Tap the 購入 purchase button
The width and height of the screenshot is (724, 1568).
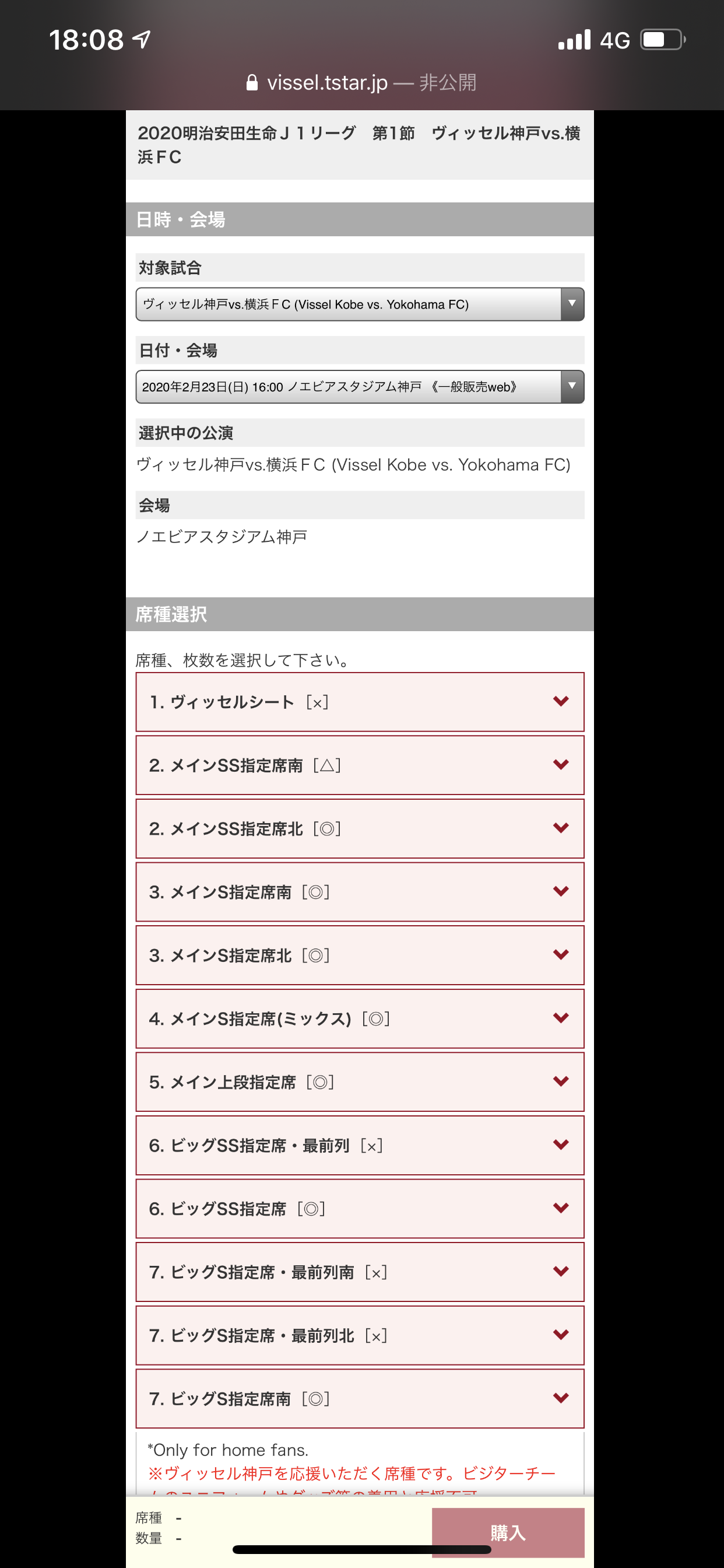tap(508, 1532)
